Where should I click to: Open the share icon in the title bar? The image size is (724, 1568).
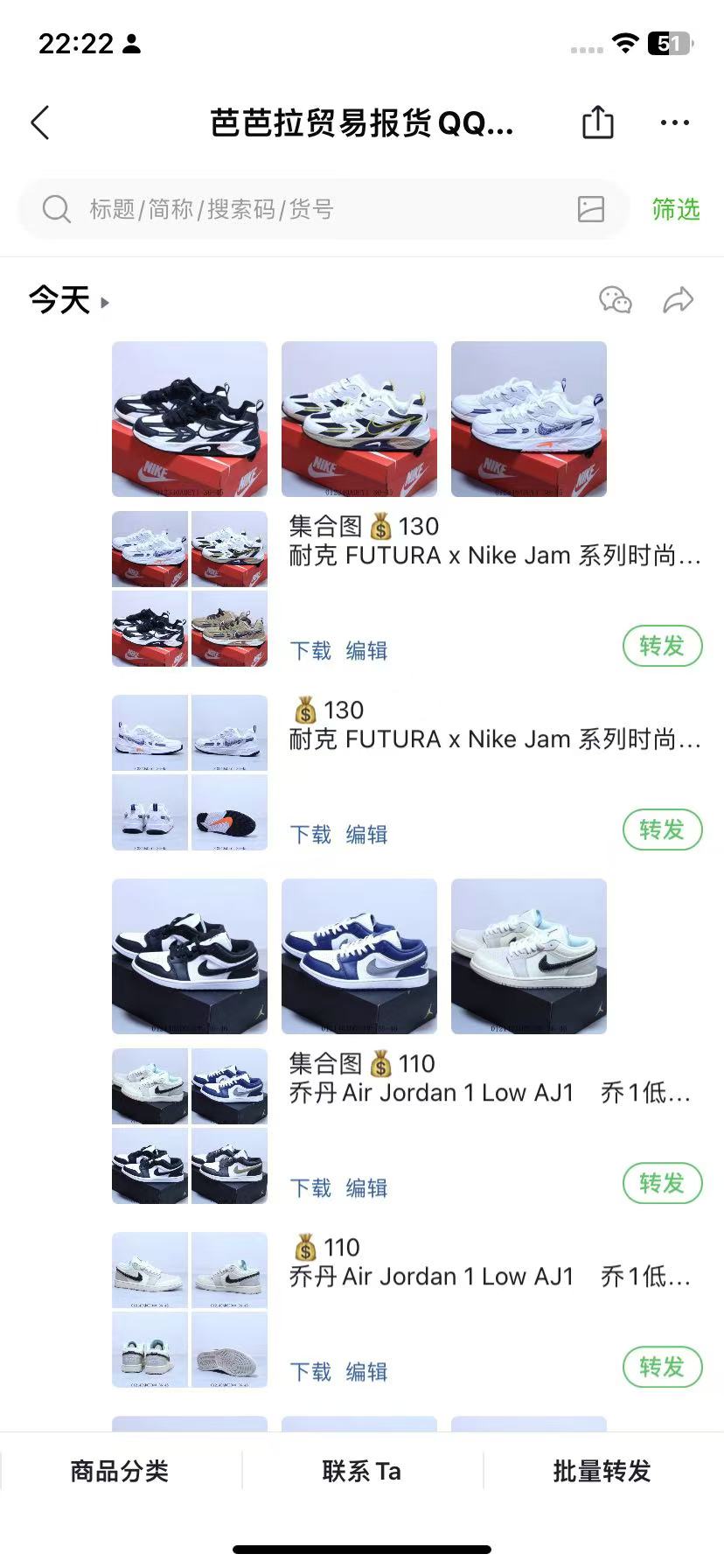point(598,122)
